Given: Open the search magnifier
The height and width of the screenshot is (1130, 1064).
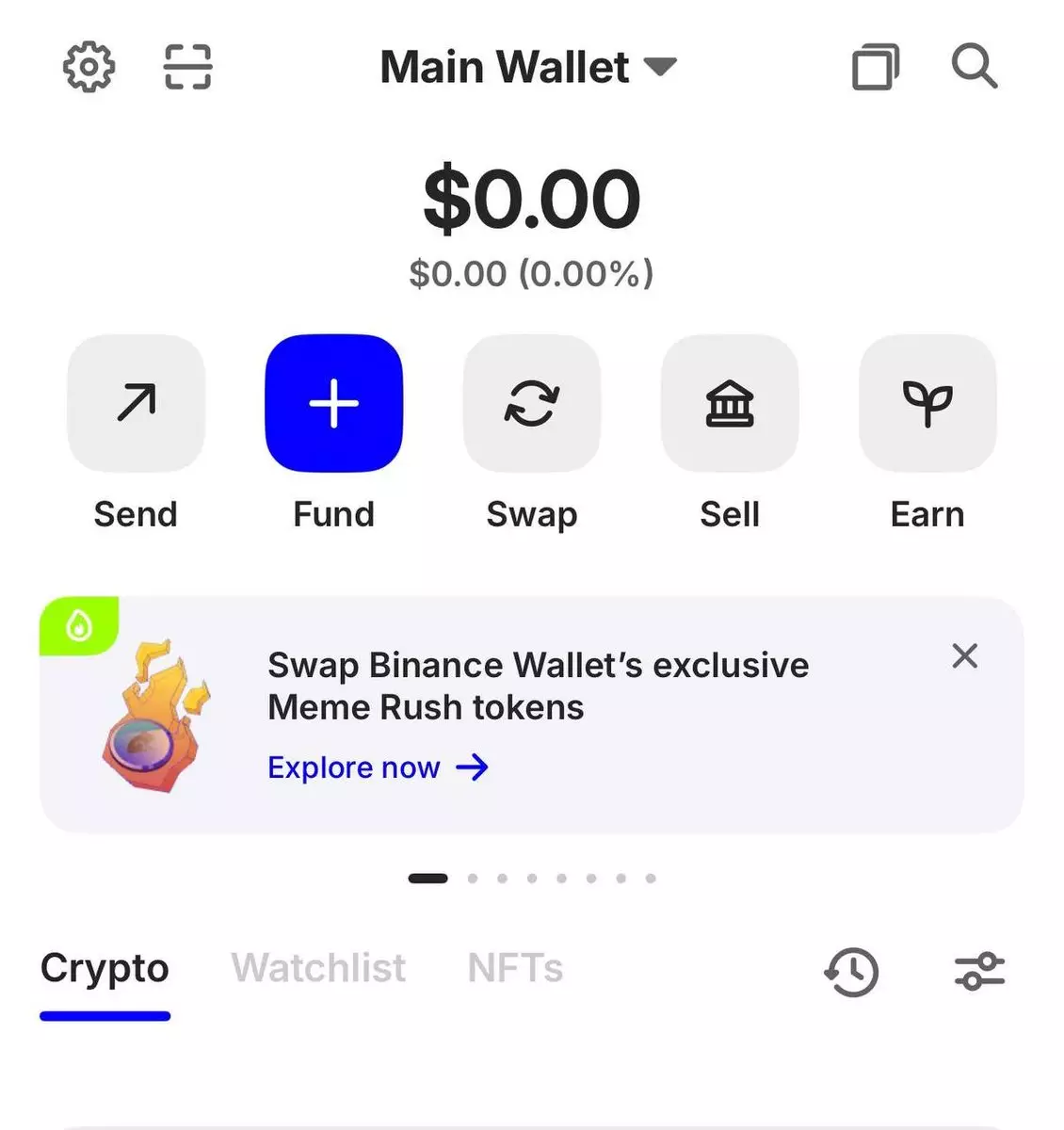Looking at the screenshot, I should (x=974, y=68).
